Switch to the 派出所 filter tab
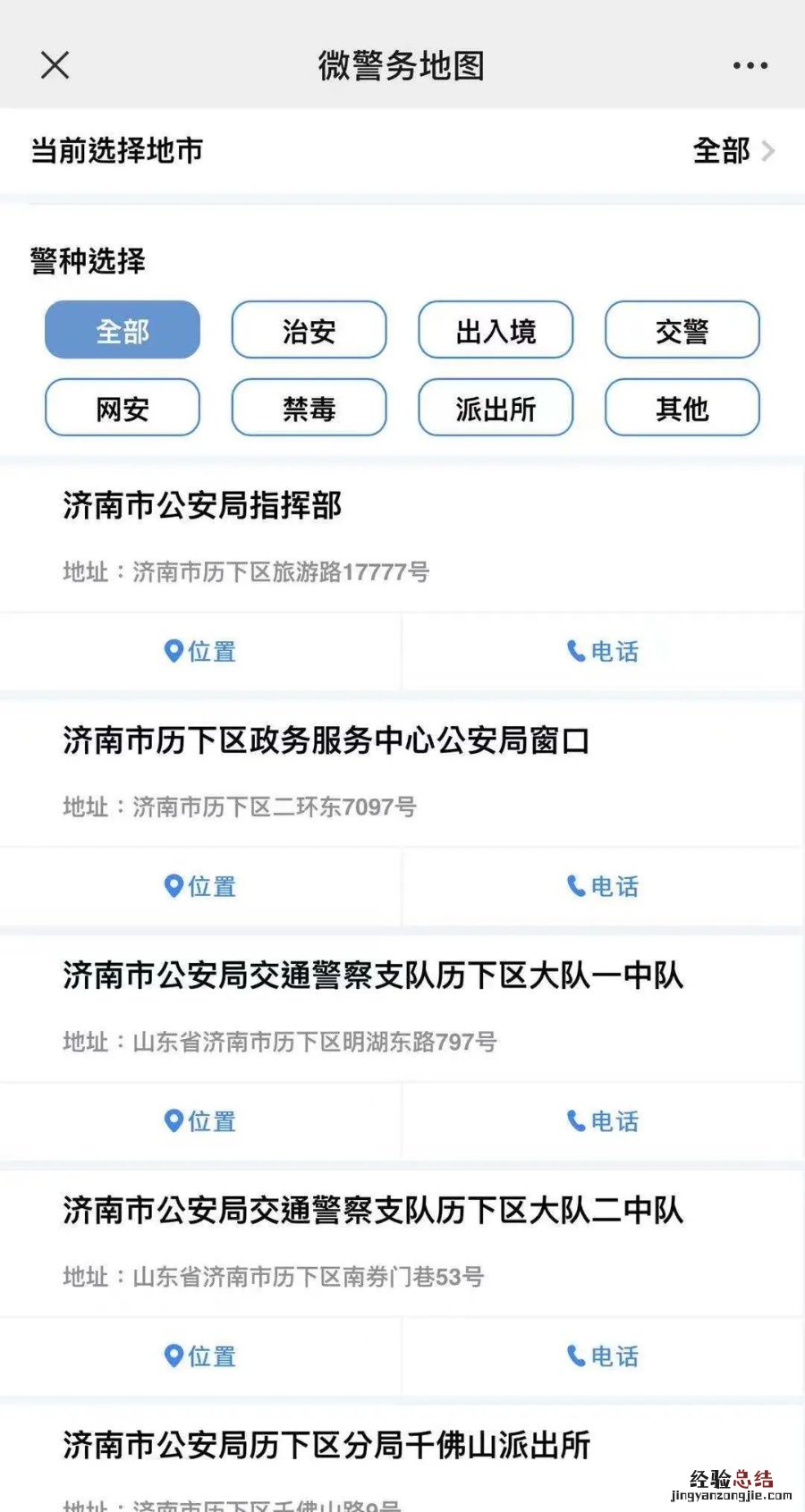This screenshot has height=1512, width=805. pyautogui.click(x=495, y=408)
